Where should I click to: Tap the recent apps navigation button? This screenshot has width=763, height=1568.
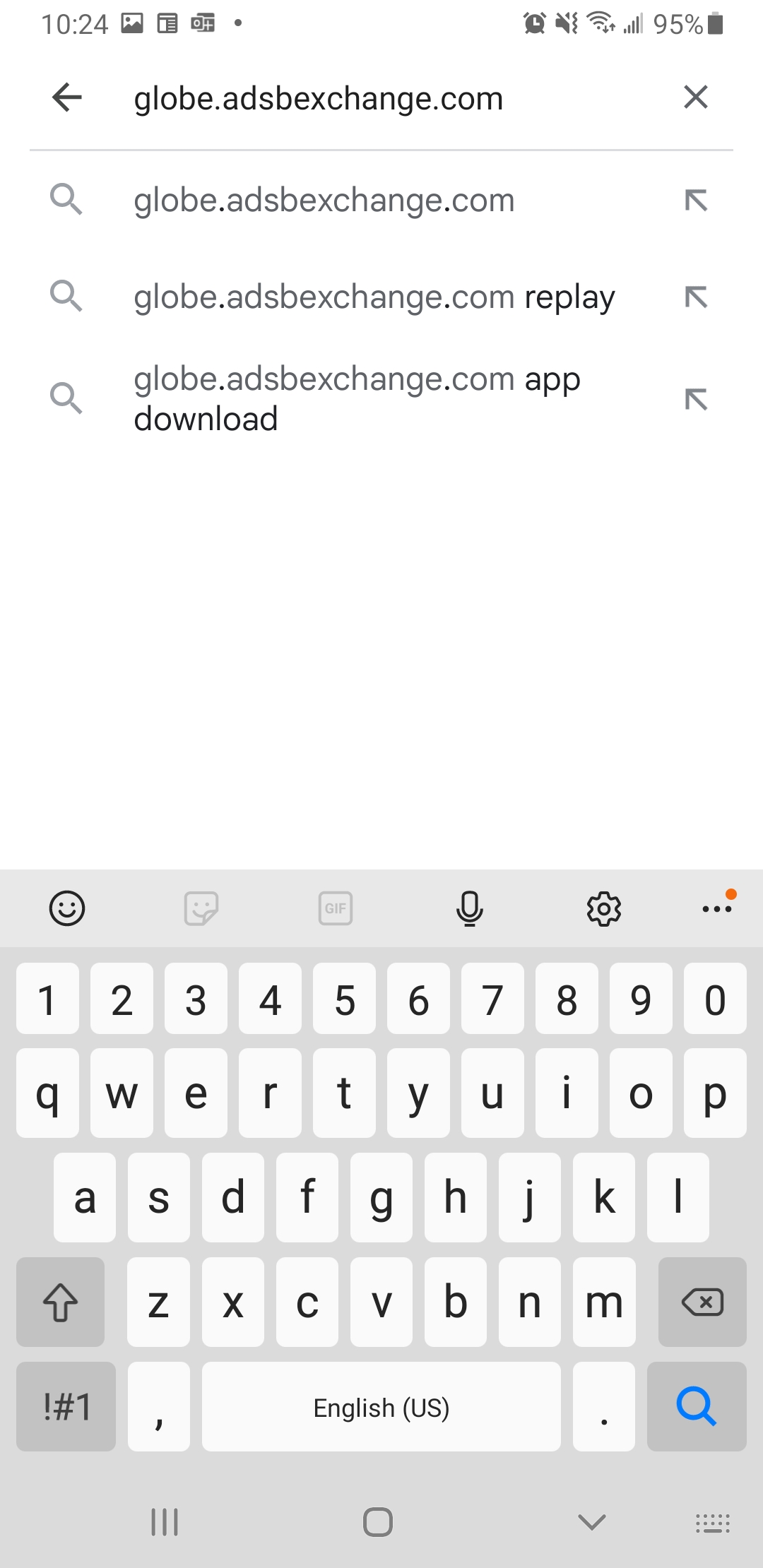tap(164, 1523)
